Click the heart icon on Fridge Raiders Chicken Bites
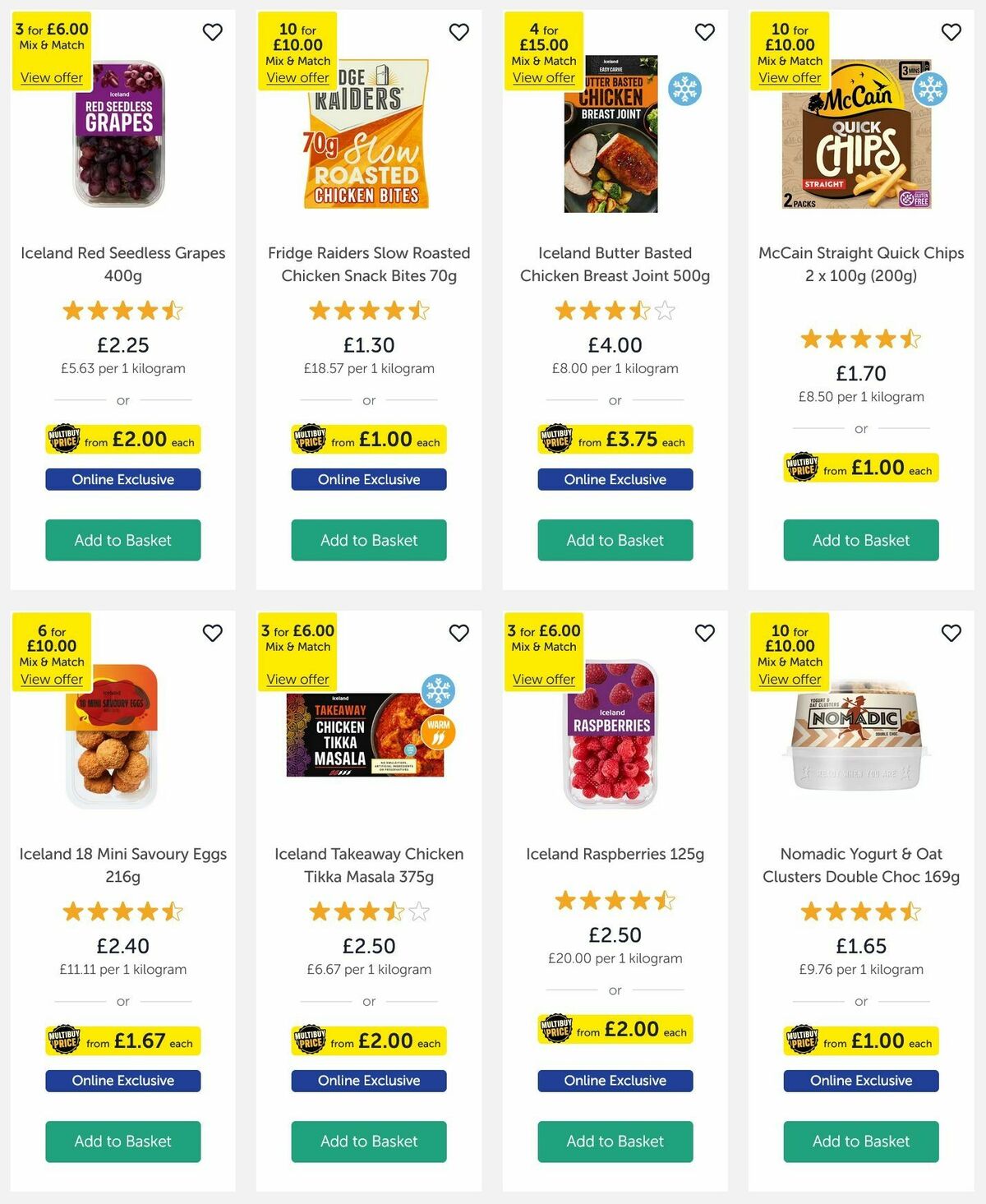This screenshot has height=1204, width=986. coord(458,32)
